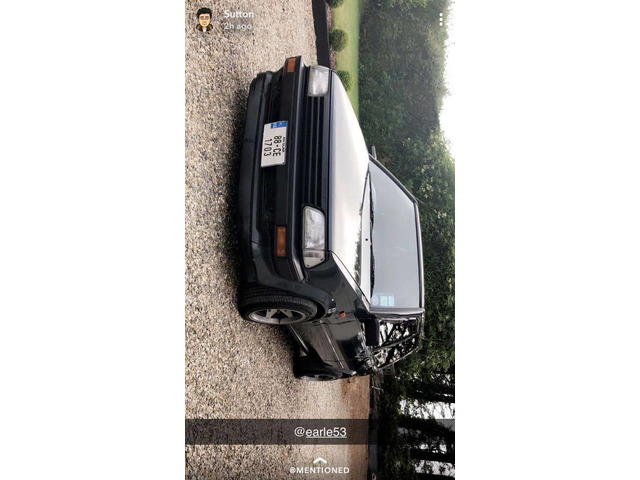The width and height of the screenshot is (640, 480).
Task: Open Sutton's profile from the avatar
Action: click(204, 19)
